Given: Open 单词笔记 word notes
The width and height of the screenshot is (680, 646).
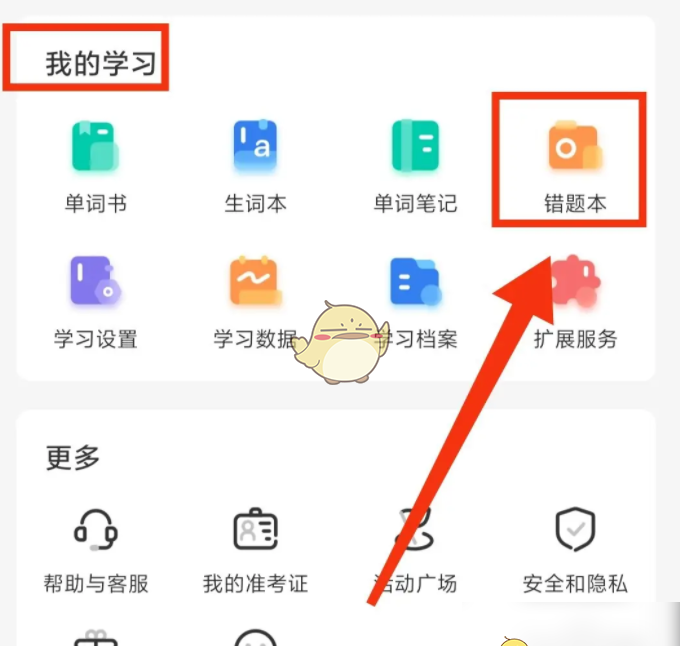Looking at the screenshot, I should click(415, 166).
